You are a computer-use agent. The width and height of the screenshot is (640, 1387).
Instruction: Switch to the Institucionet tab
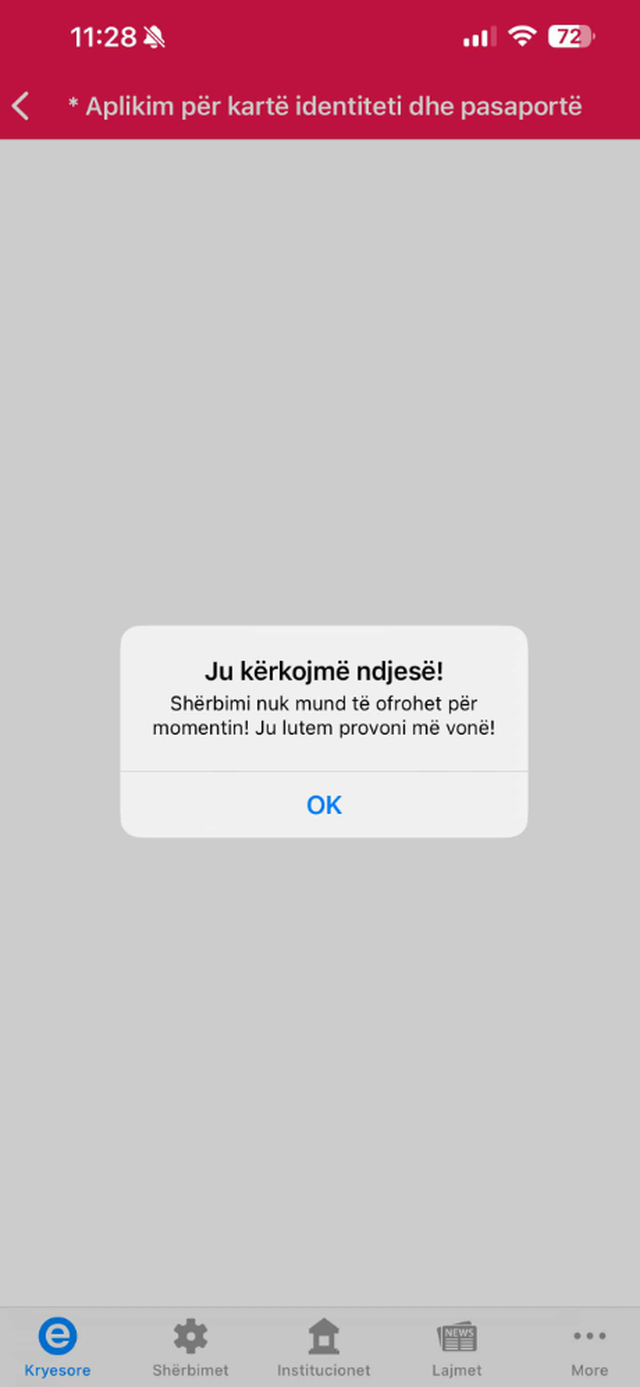point(323,1347)
